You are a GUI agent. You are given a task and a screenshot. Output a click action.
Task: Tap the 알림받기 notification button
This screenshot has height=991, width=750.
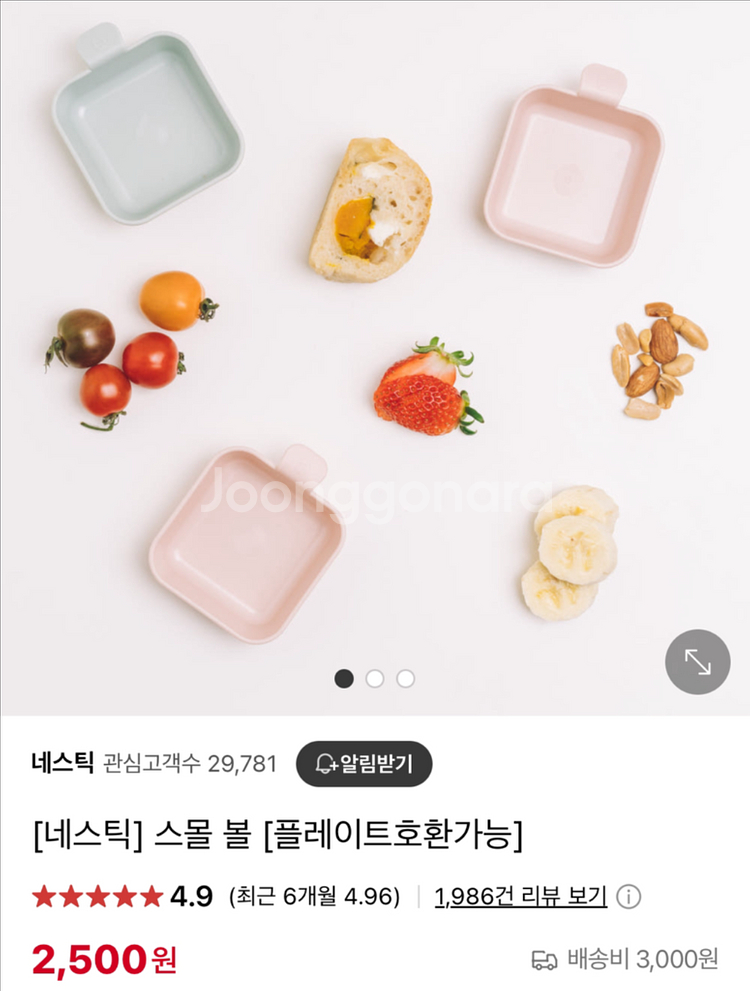point(364,764)
